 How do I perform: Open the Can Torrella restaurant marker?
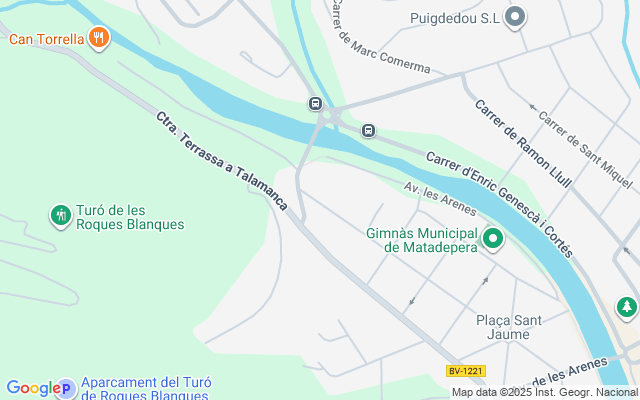click(x=98, y=39)
